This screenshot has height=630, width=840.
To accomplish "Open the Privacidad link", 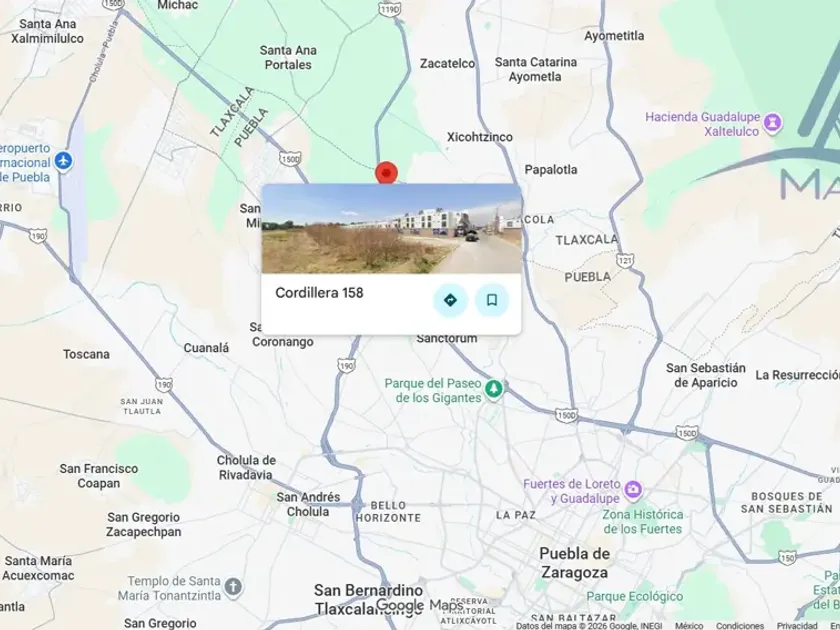I will pyautogui.click(x=797, y=626).
